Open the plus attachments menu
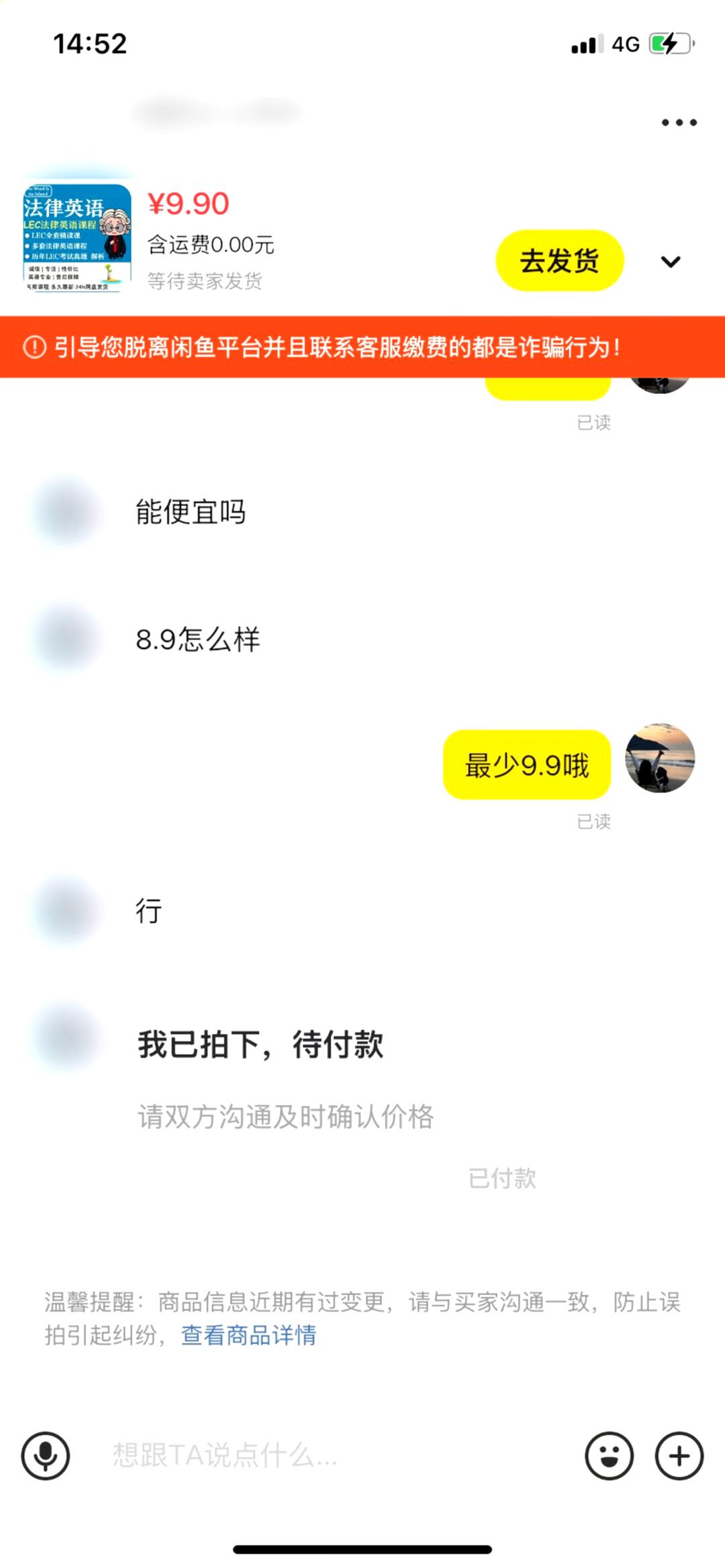The width and height of the screenshot is (725, 1568). [x=679, y=1456]
